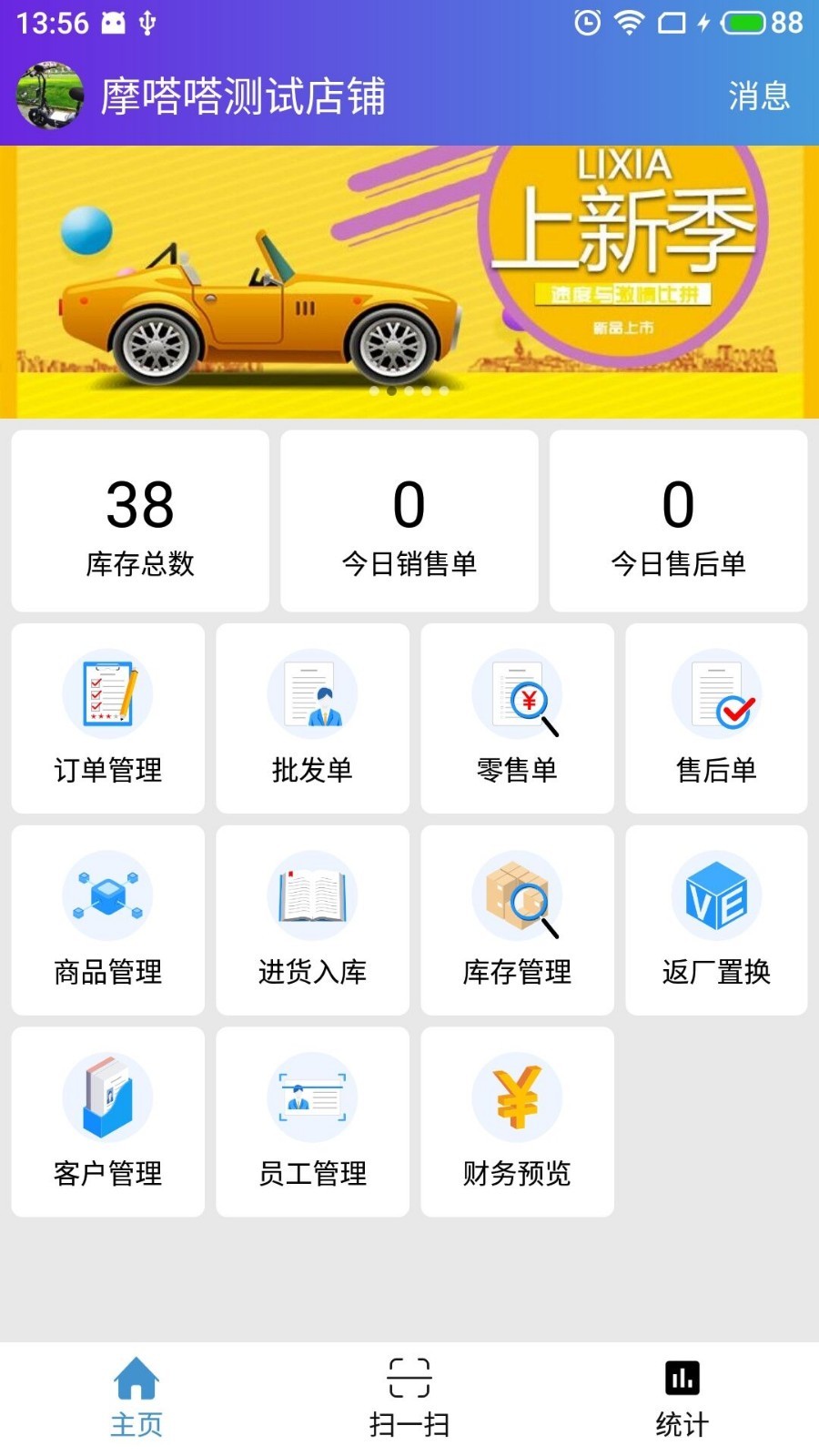Select 返厂置换 factory return

(716, 920)
